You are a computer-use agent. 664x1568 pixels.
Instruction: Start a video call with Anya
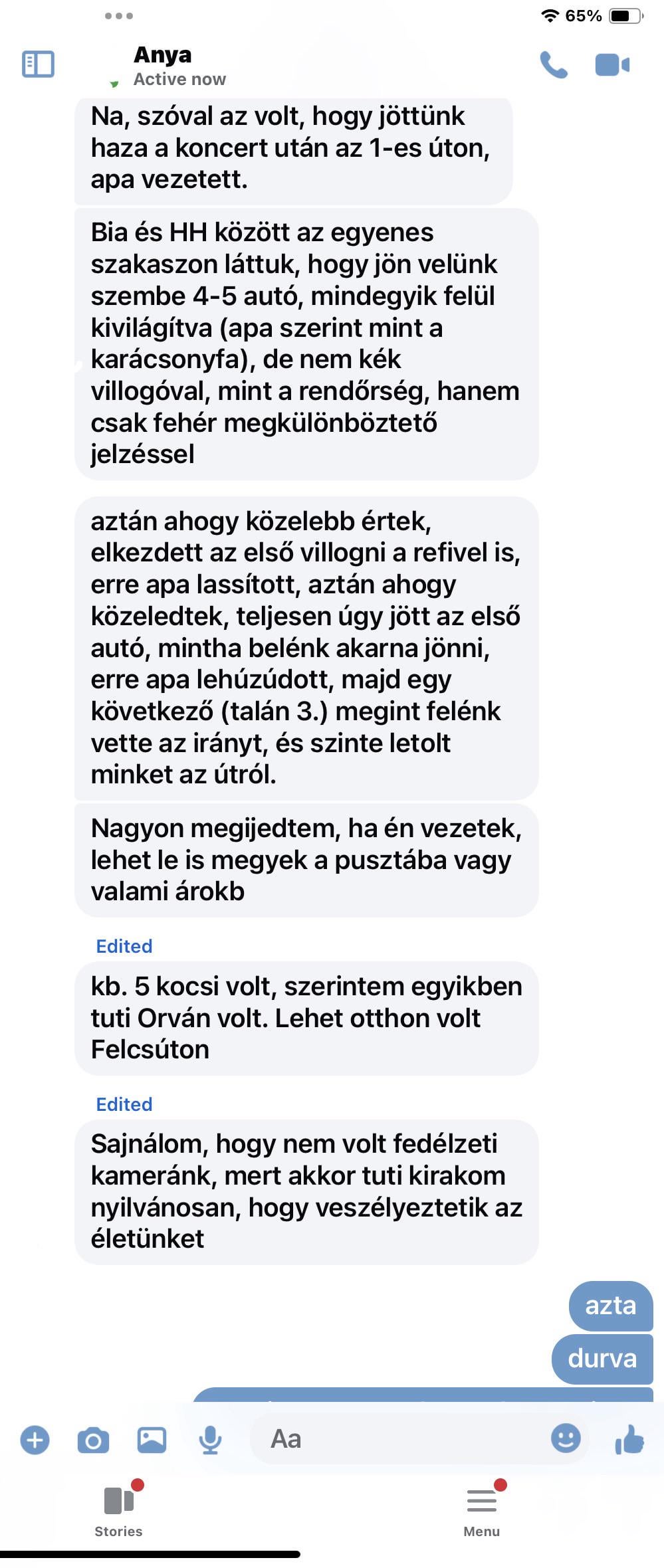pyautogui.click(x=612, y=65)
